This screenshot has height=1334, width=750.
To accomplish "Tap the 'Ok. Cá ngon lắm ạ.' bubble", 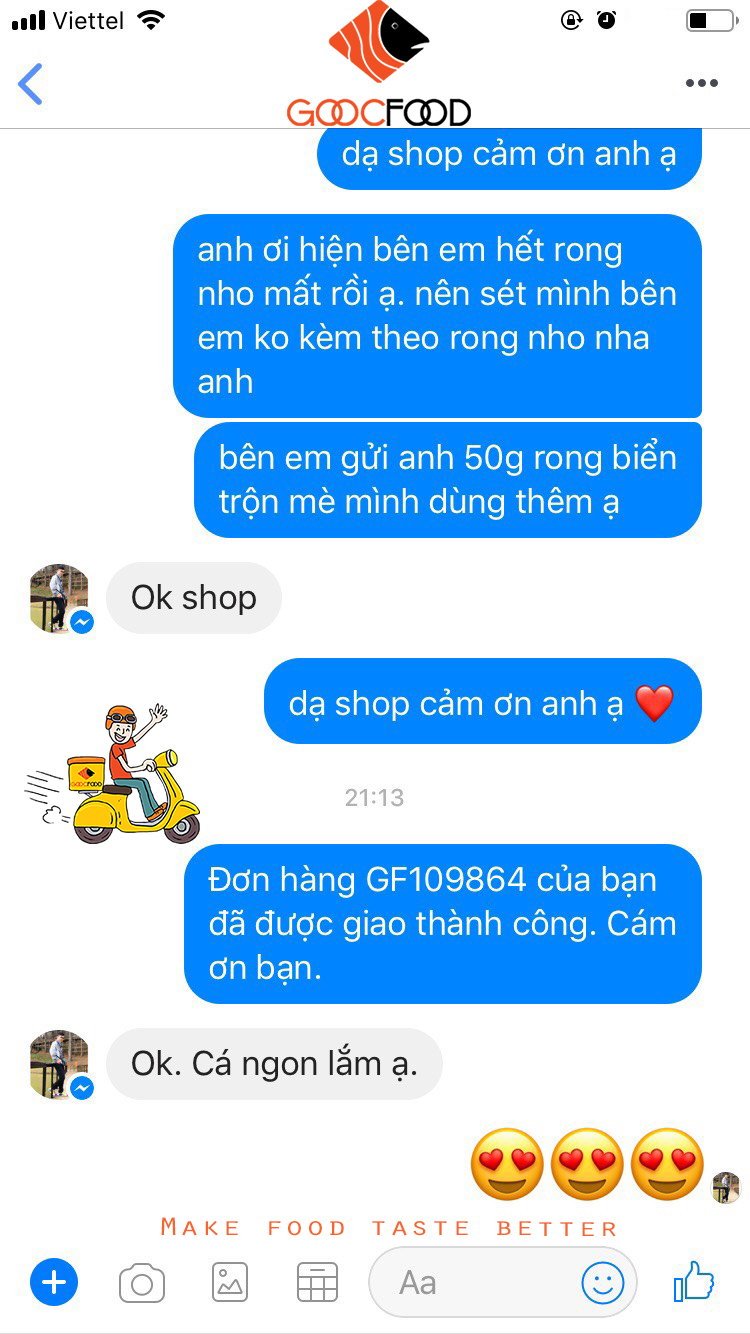I will 274,1063.
